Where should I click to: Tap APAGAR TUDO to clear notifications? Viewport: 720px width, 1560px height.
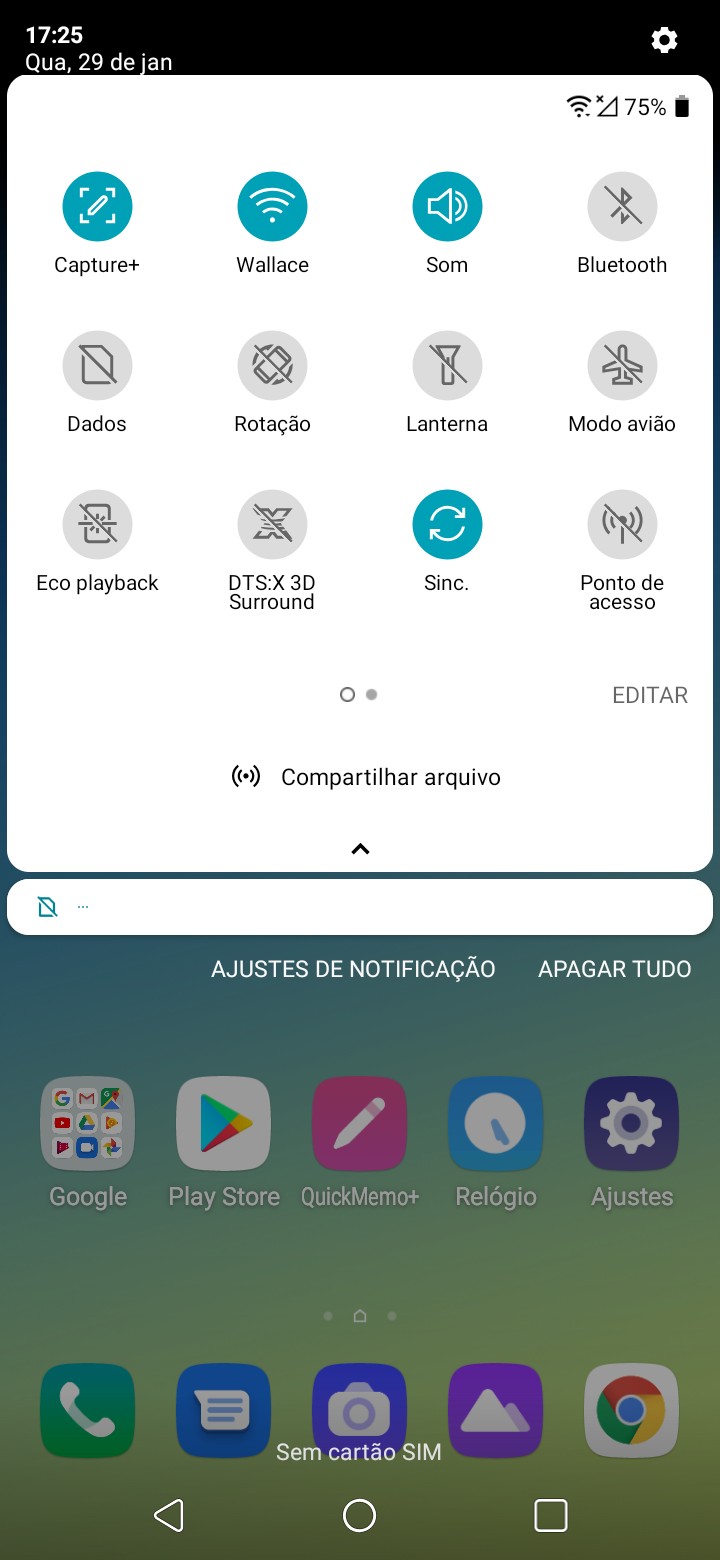click(x=615, y=969)
